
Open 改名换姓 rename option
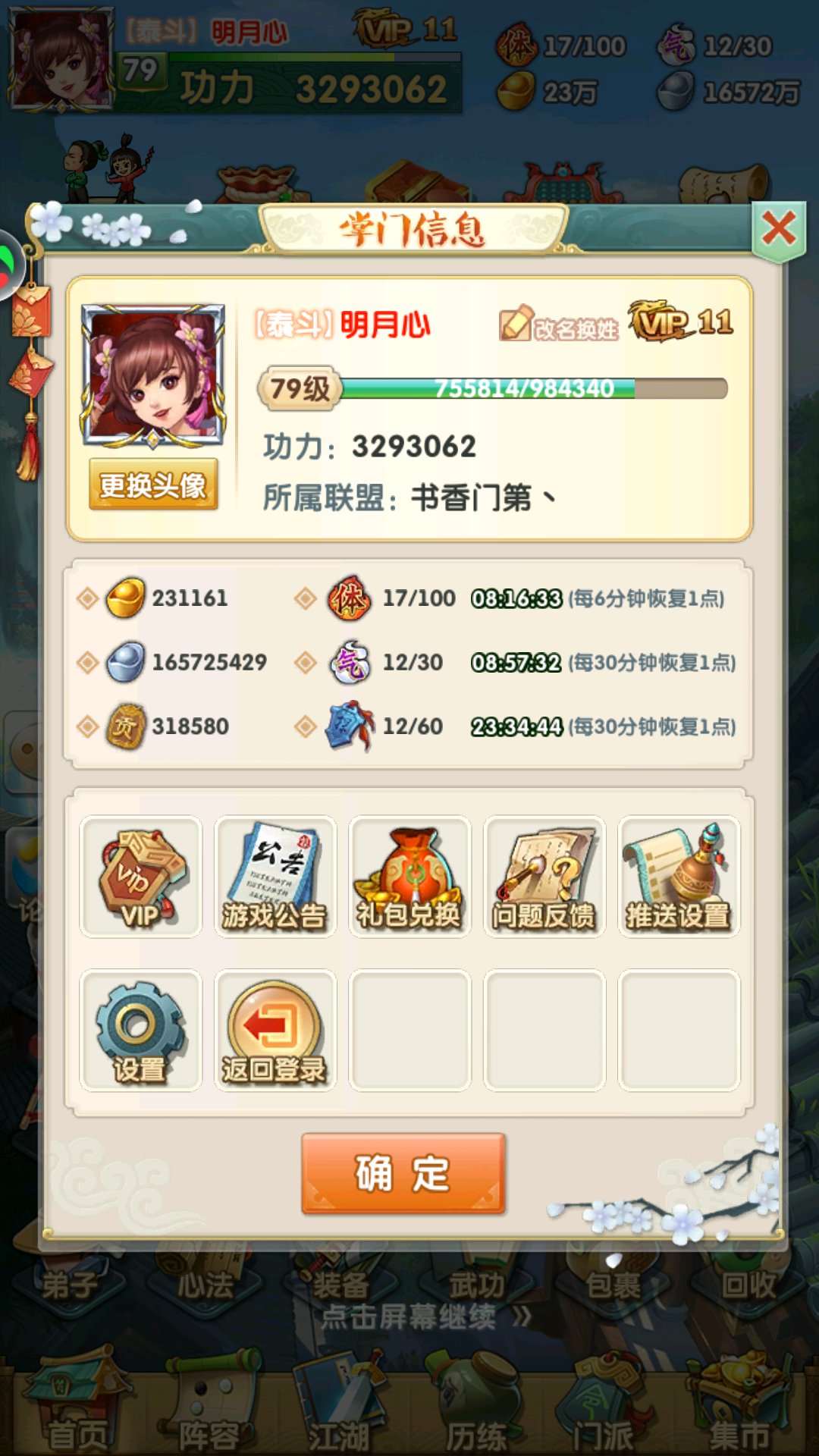click(559, 325)
